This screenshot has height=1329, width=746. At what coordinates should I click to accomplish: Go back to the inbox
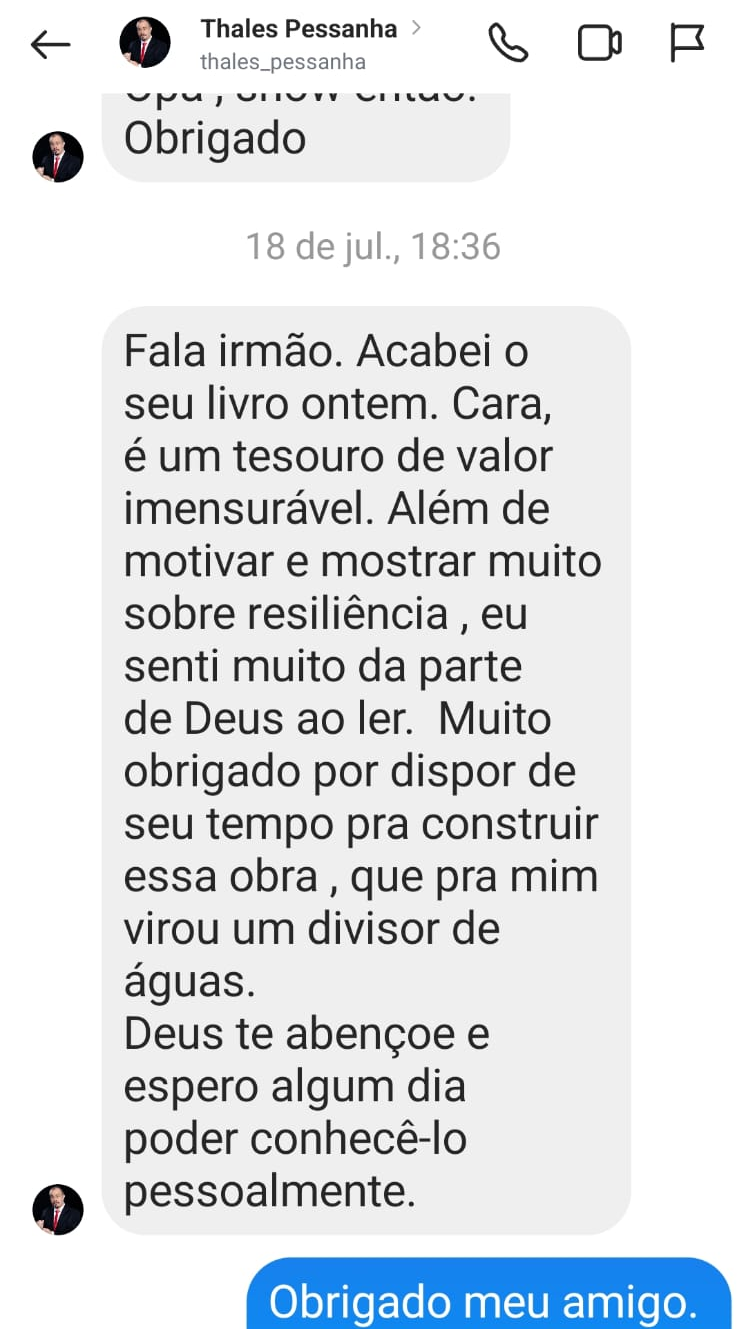50,44
